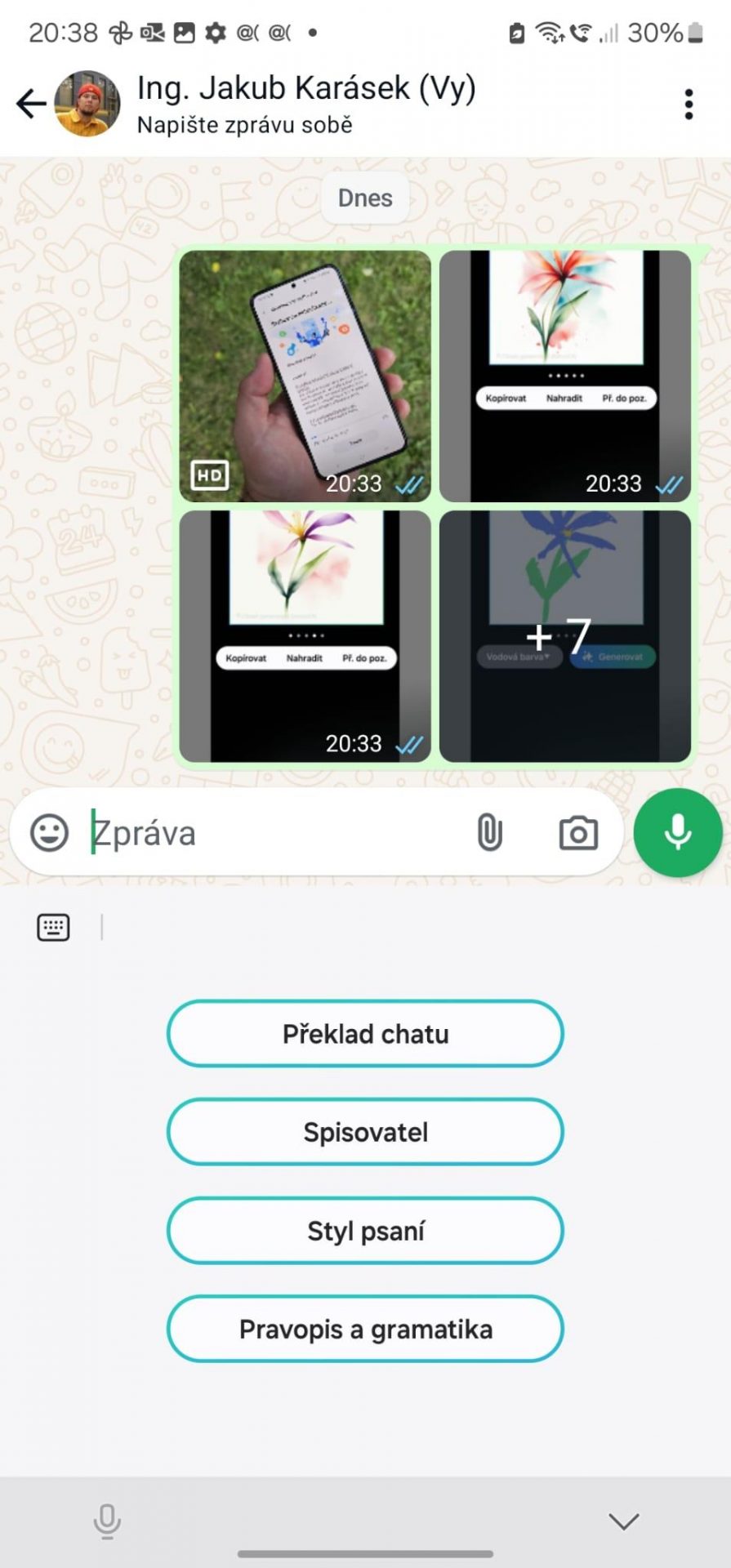Switch back to the keyboard layout
731x1568 pixels.
point(53,927)
